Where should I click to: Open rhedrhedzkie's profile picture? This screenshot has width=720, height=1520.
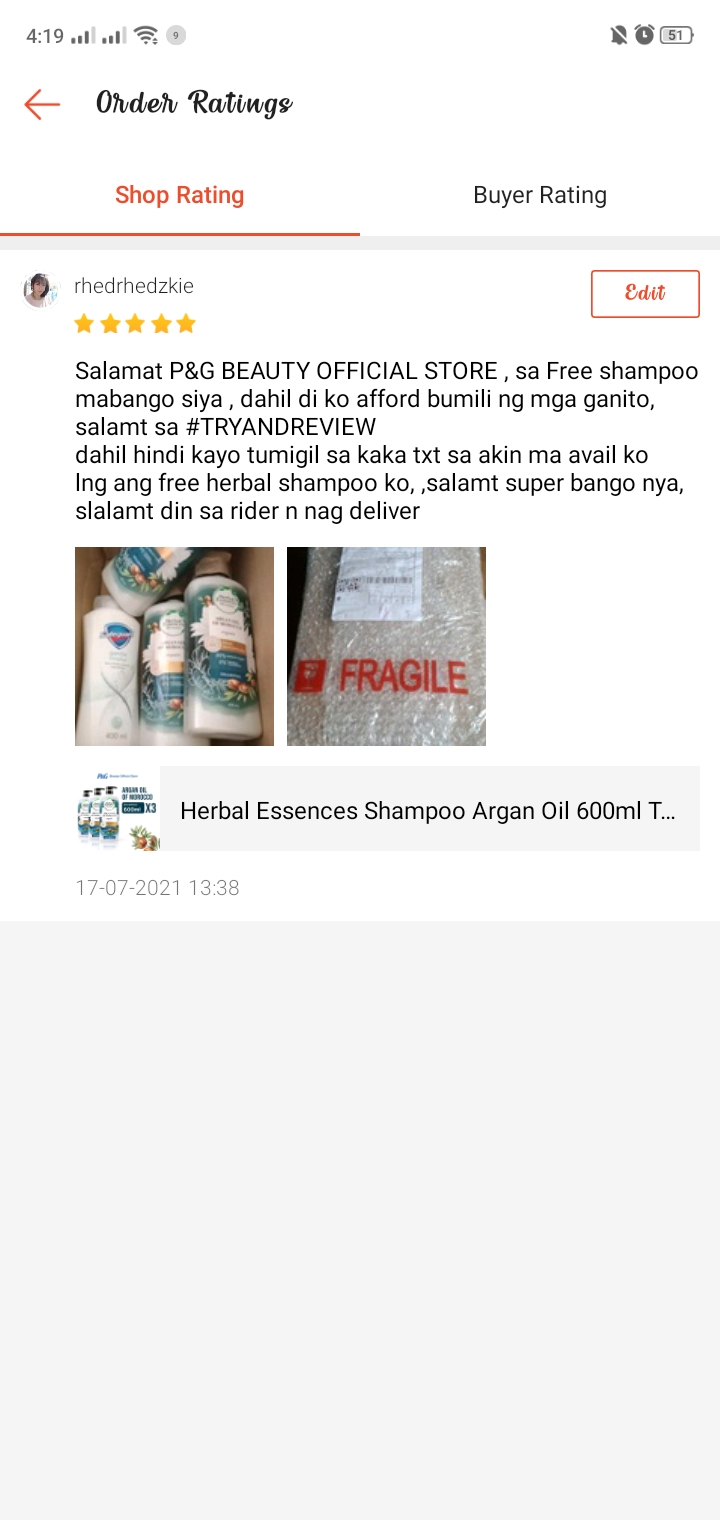point(40,290)
